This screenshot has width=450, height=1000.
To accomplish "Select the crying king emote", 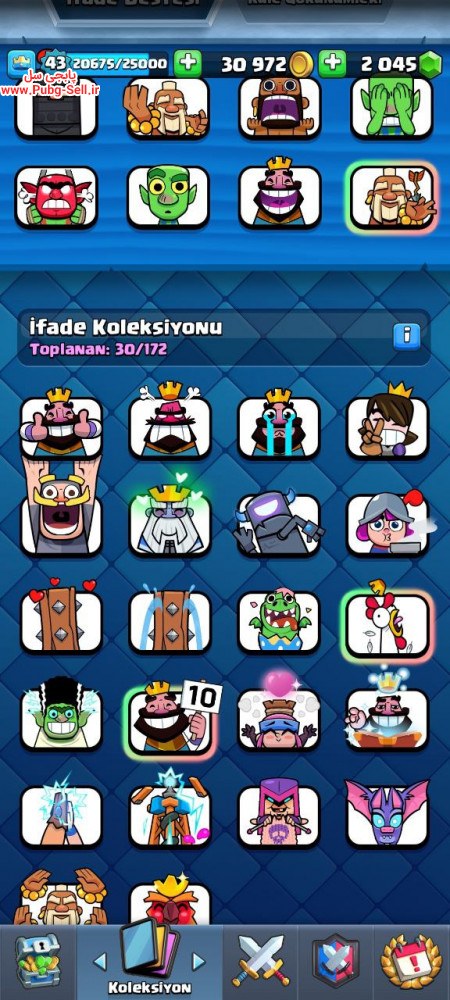I will 278,423.
